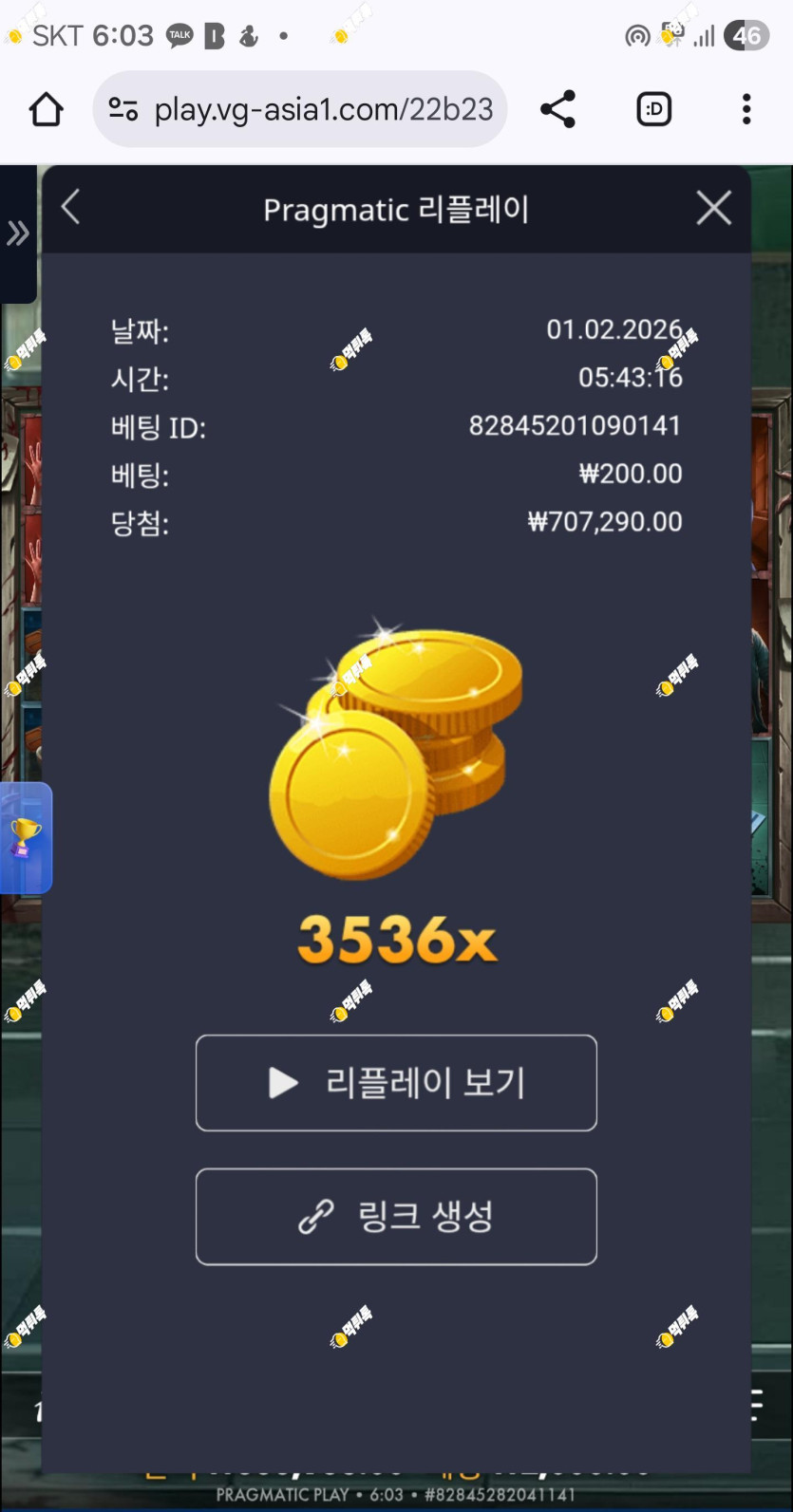Viewport: 793px width, 1512px height.
Task: Tap the 리플레이 보기 button
Action: tap(396, 1083)
